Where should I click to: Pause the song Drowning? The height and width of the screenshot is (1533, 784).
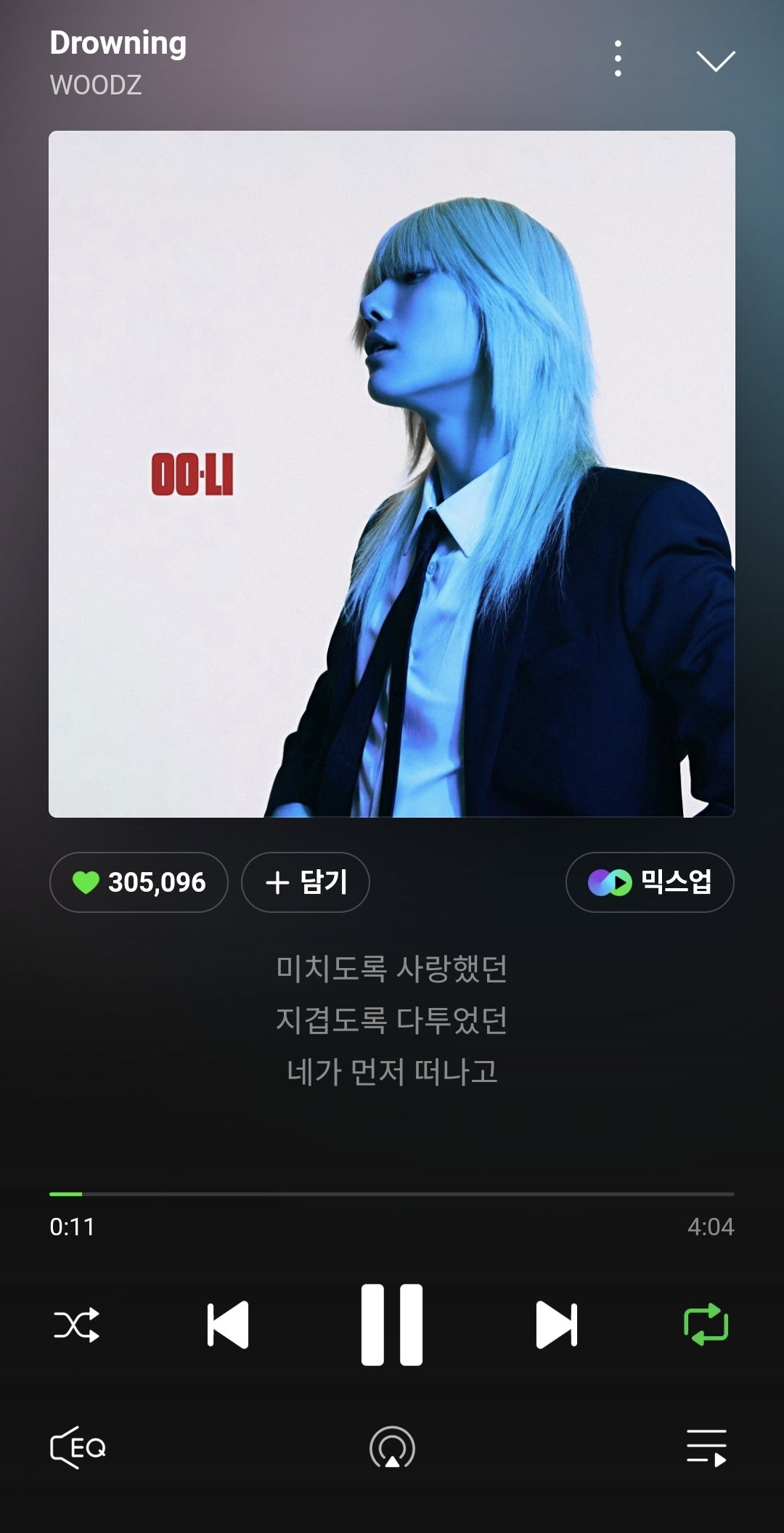coord(392,1325)
